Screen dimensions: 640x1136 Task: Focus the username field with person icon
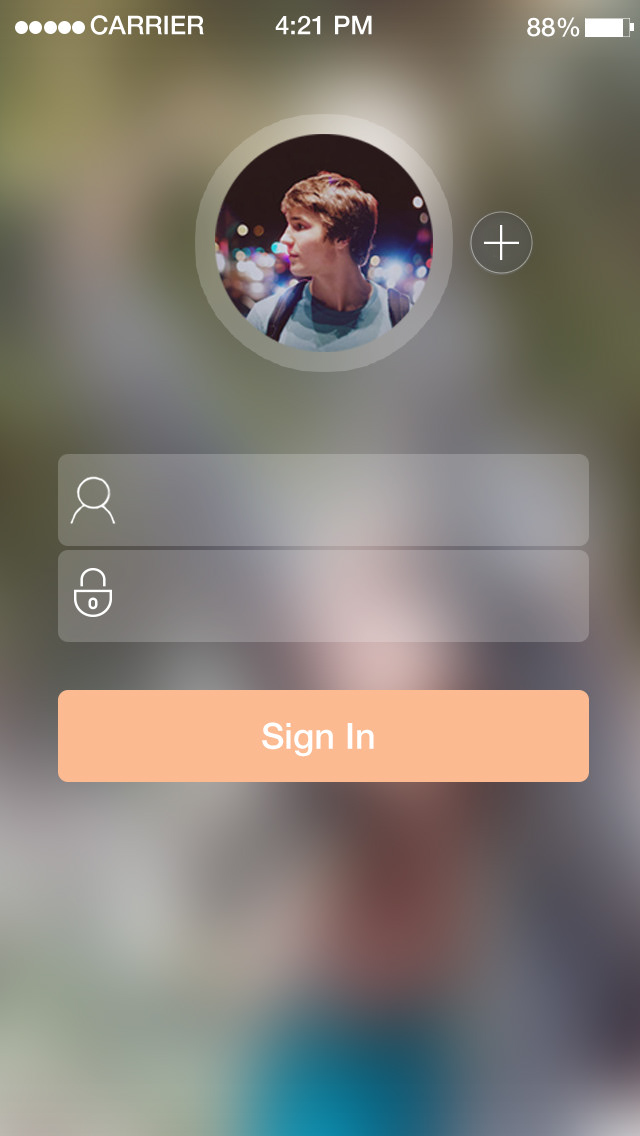click(x=323, y=500)
